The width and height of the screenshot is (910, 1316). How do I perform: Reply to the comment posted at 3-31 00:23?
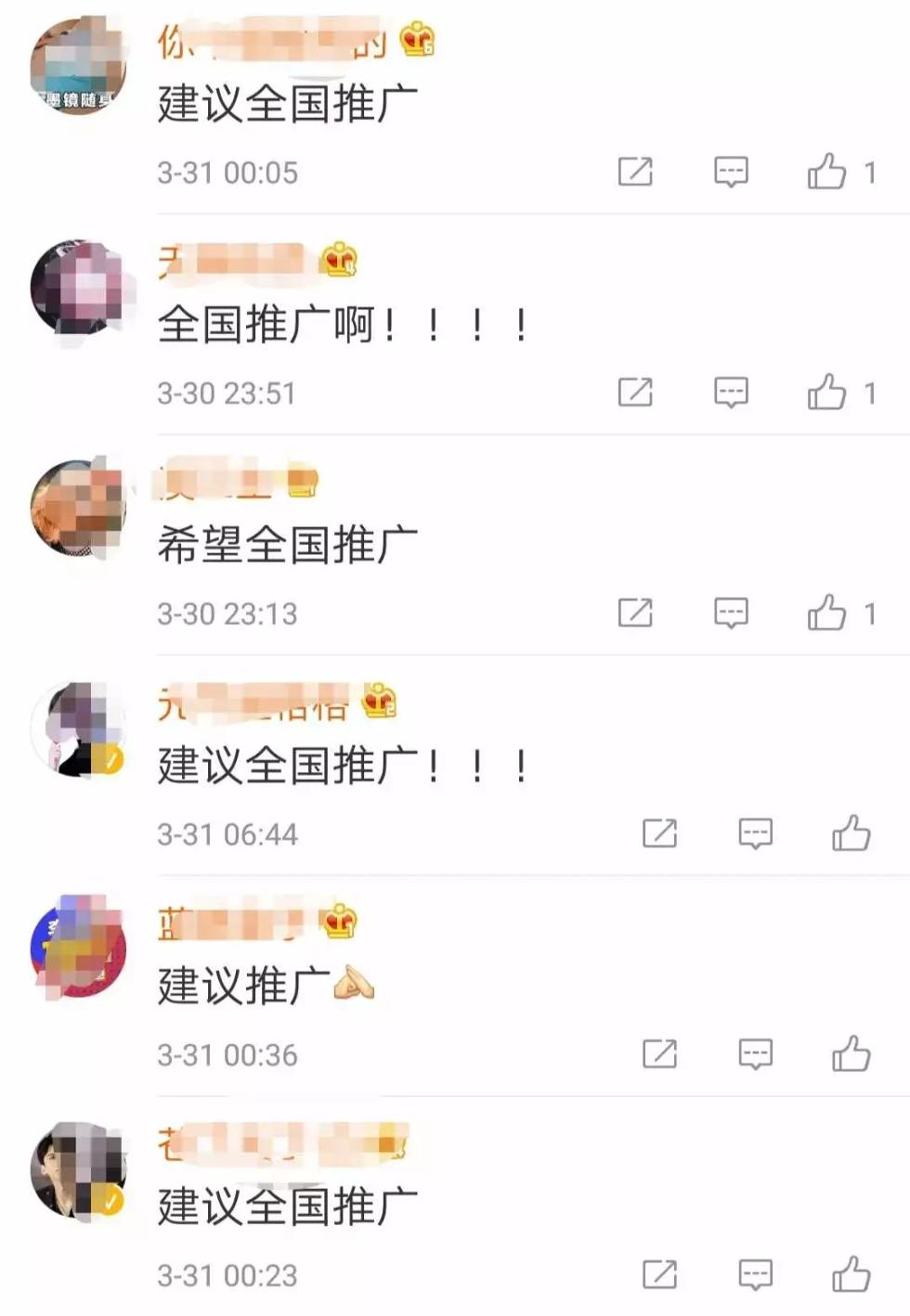point(755,1274)
